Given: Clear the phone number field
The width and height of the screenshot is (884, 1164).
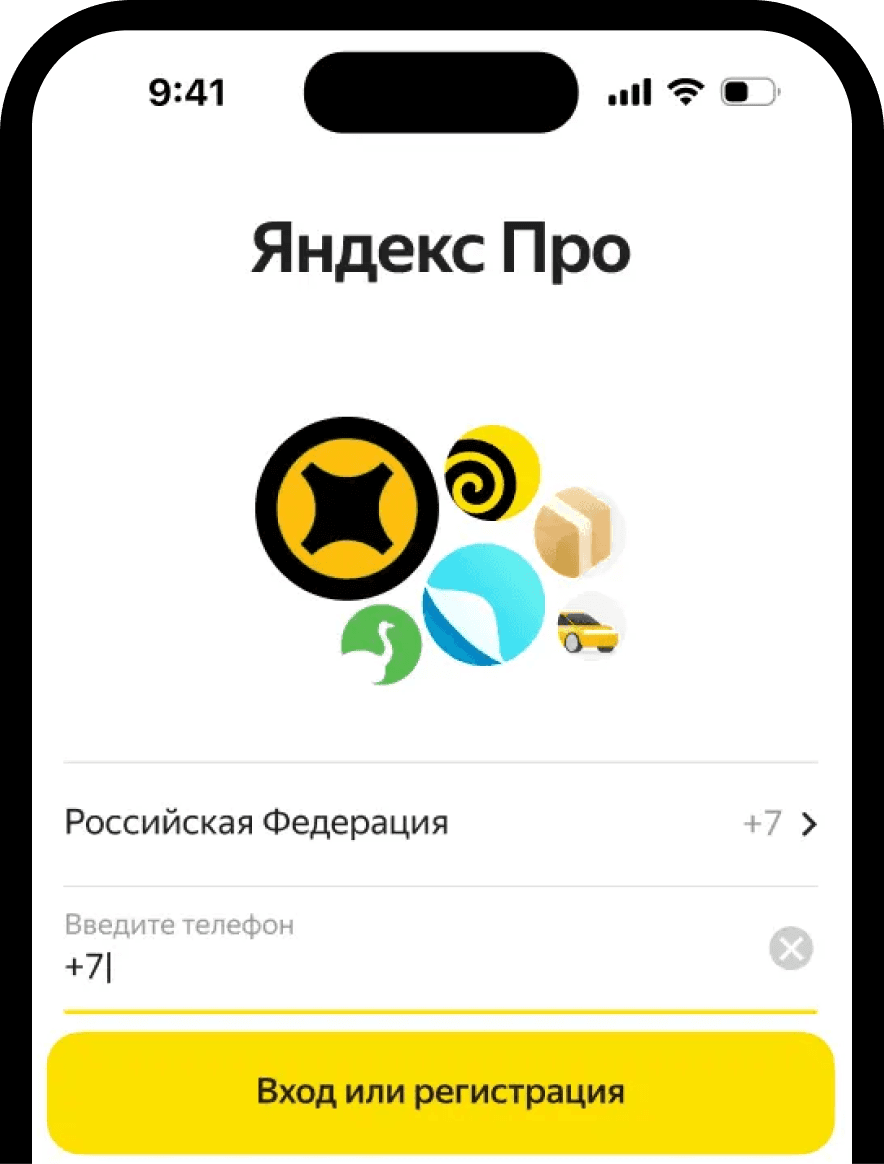Looking at the screenshot, I should coord(791,949).
